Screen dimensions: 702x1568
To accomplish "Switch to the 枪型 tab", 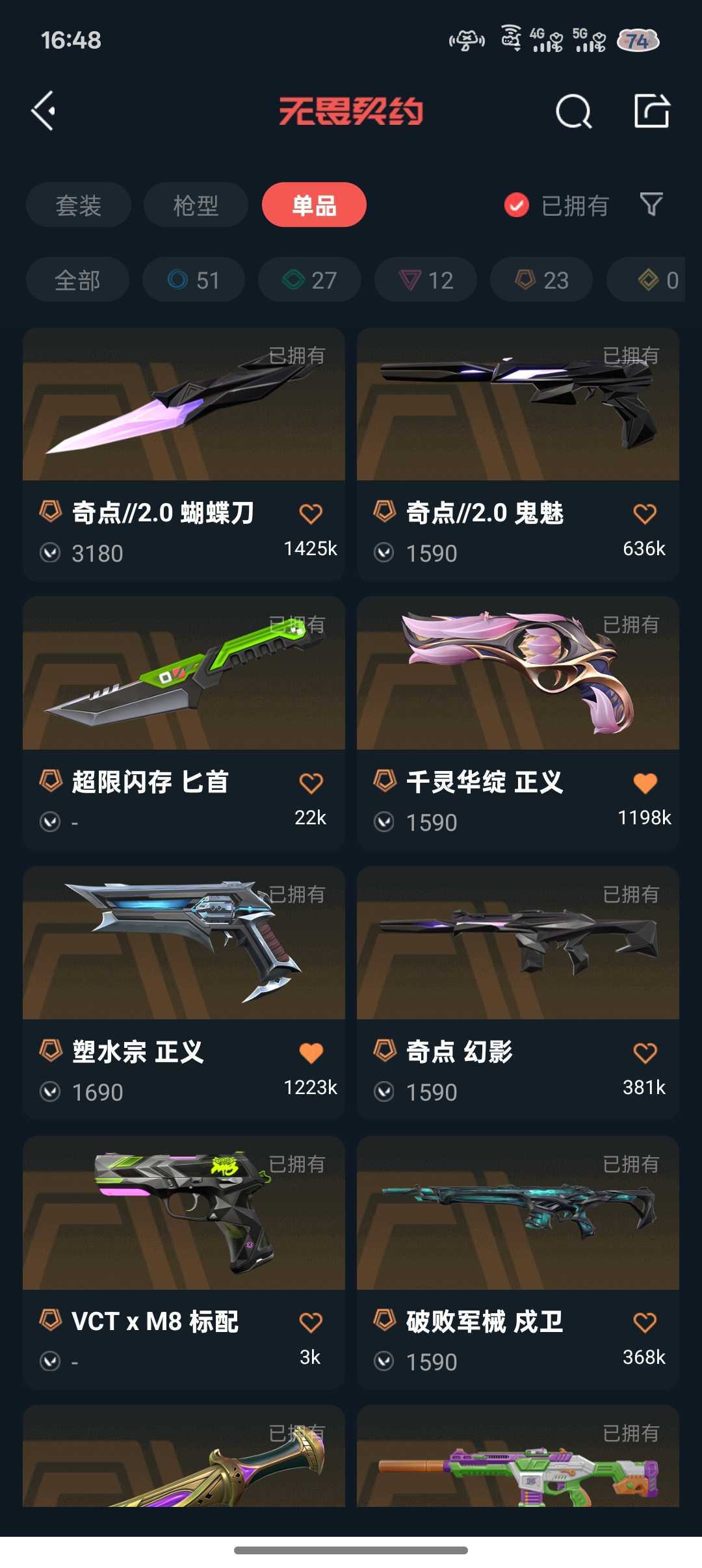I will pyautogui.click(x=194, y=205).
